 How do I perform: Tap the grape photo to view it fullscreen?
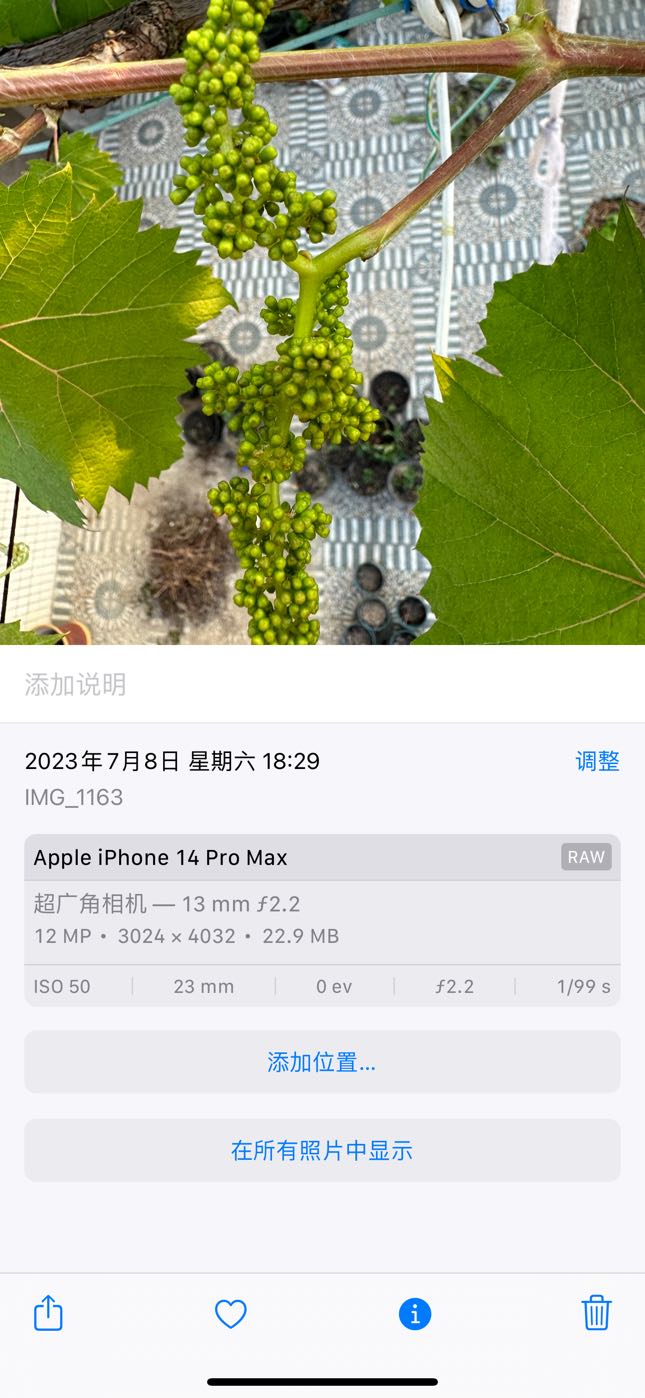(322, 322)
